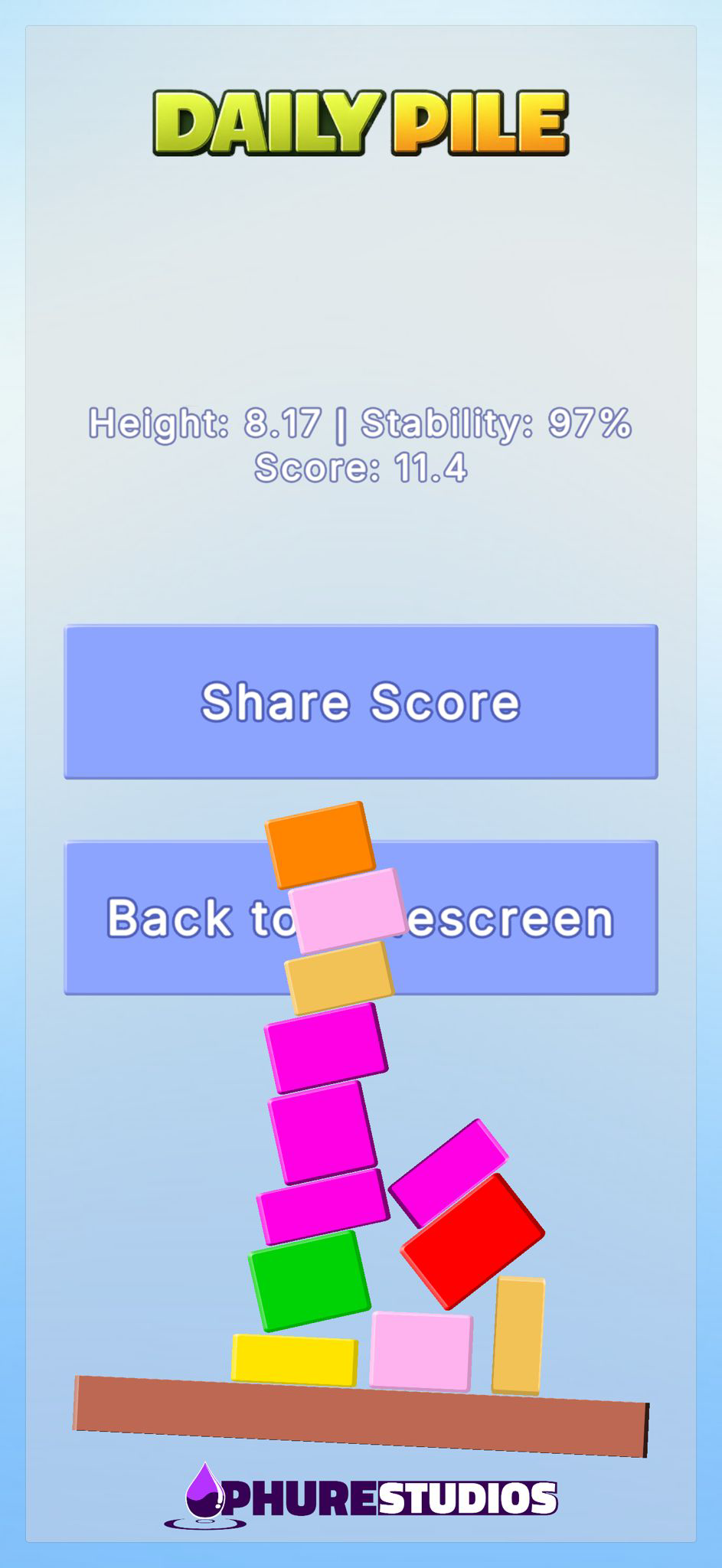Tap the Share Score button
This screenshot has width=722, height=1568.
point(361,701)
